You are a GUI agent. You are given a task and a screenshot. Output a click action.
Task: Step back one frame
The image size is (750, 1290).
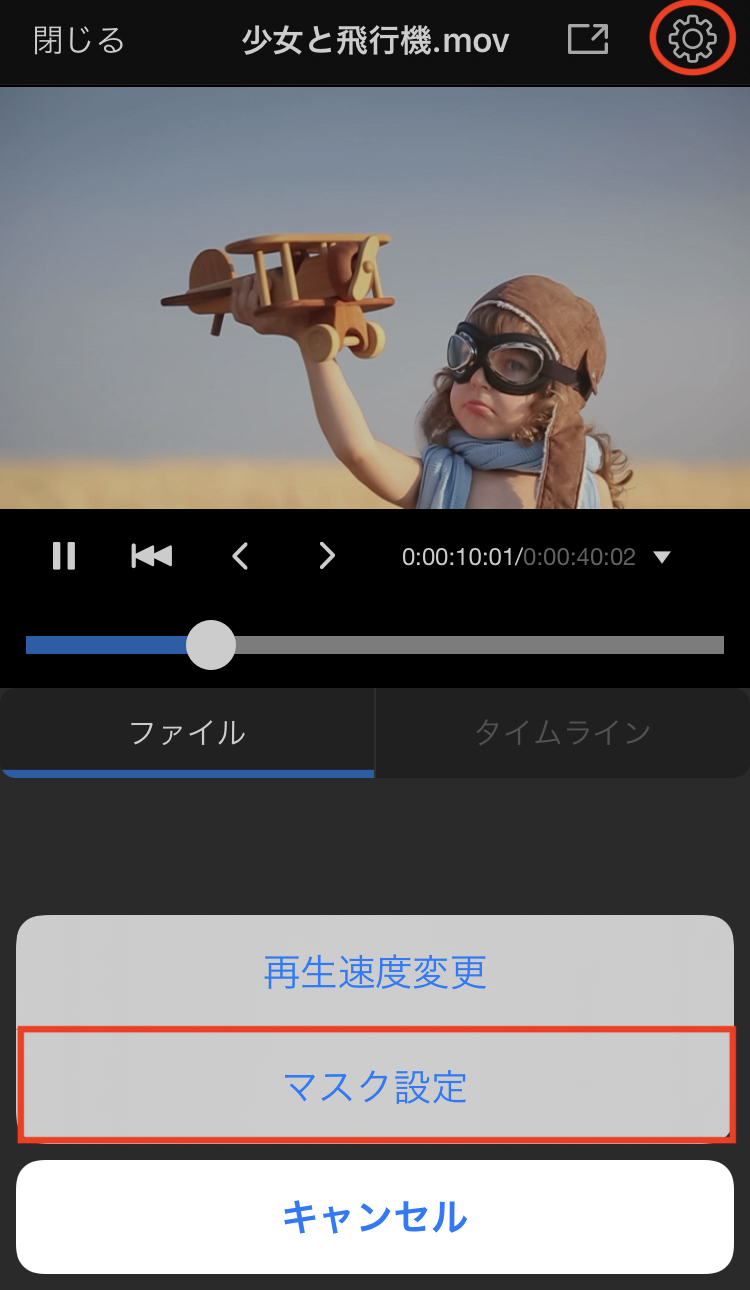[240, 556]
